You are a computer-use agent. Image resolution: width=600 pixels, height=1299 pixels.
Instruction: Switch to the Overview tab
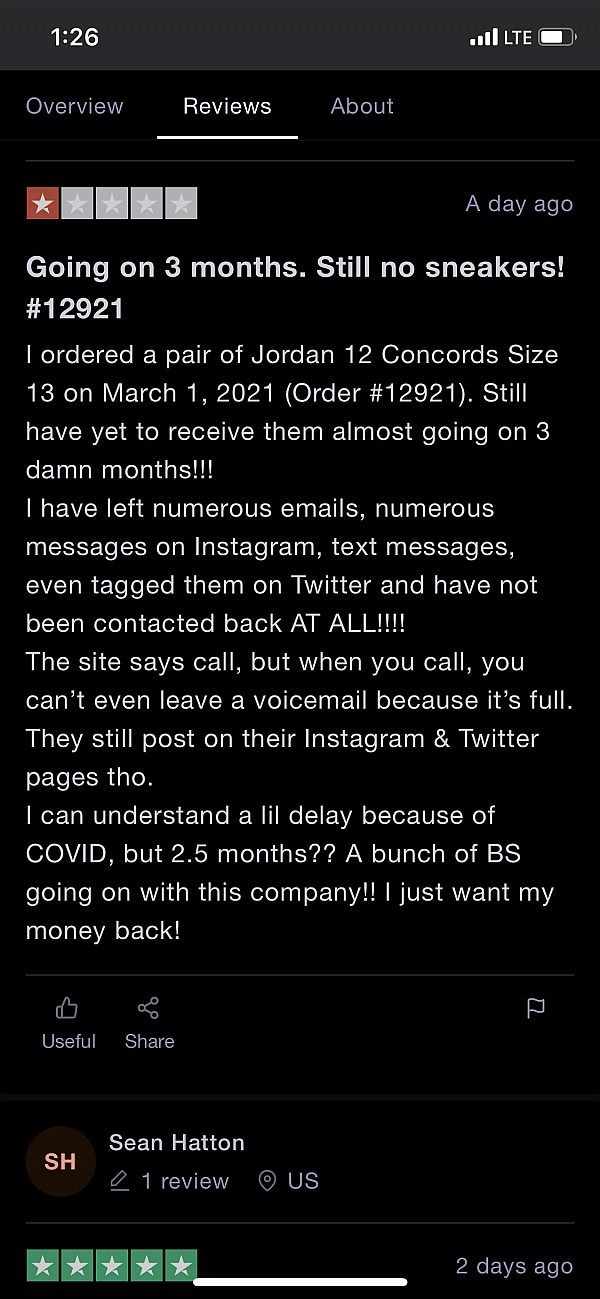(x=75, y=106)
